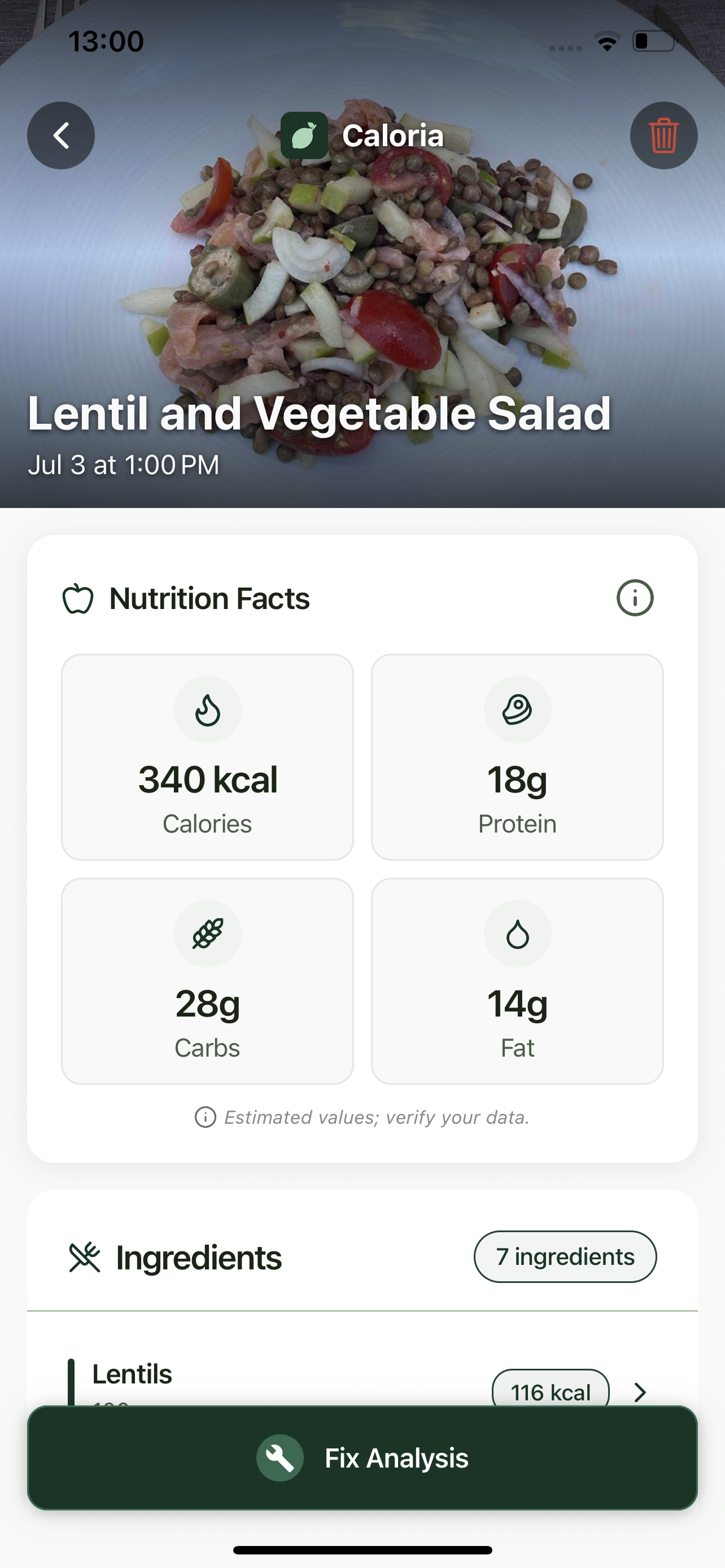Screen dimensions: 725x1568
Task: Click the meal title Lentil and Vegetable Salad
Action: (x=319, y=414)
